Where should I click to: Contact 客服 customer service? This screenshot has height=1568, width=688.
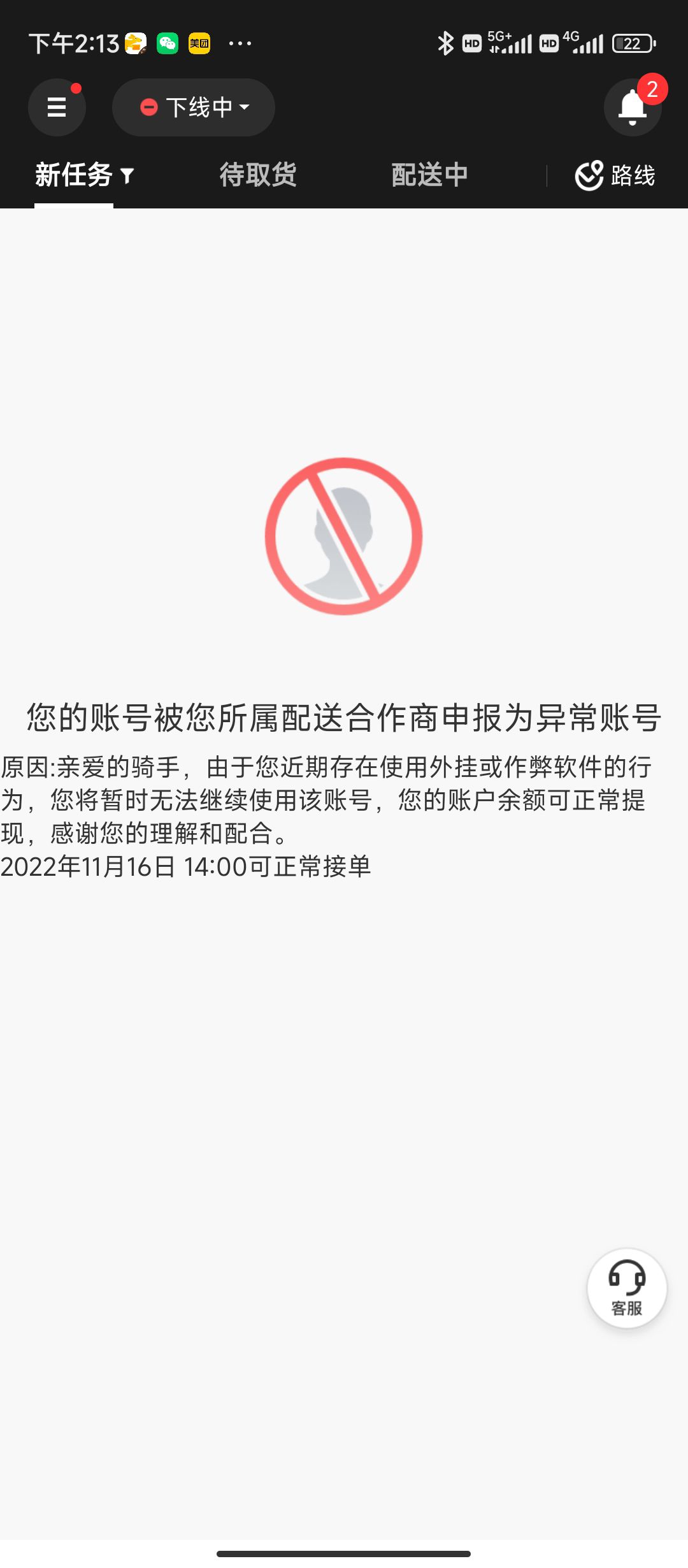pyautogui.click(x=627, y=1288)
